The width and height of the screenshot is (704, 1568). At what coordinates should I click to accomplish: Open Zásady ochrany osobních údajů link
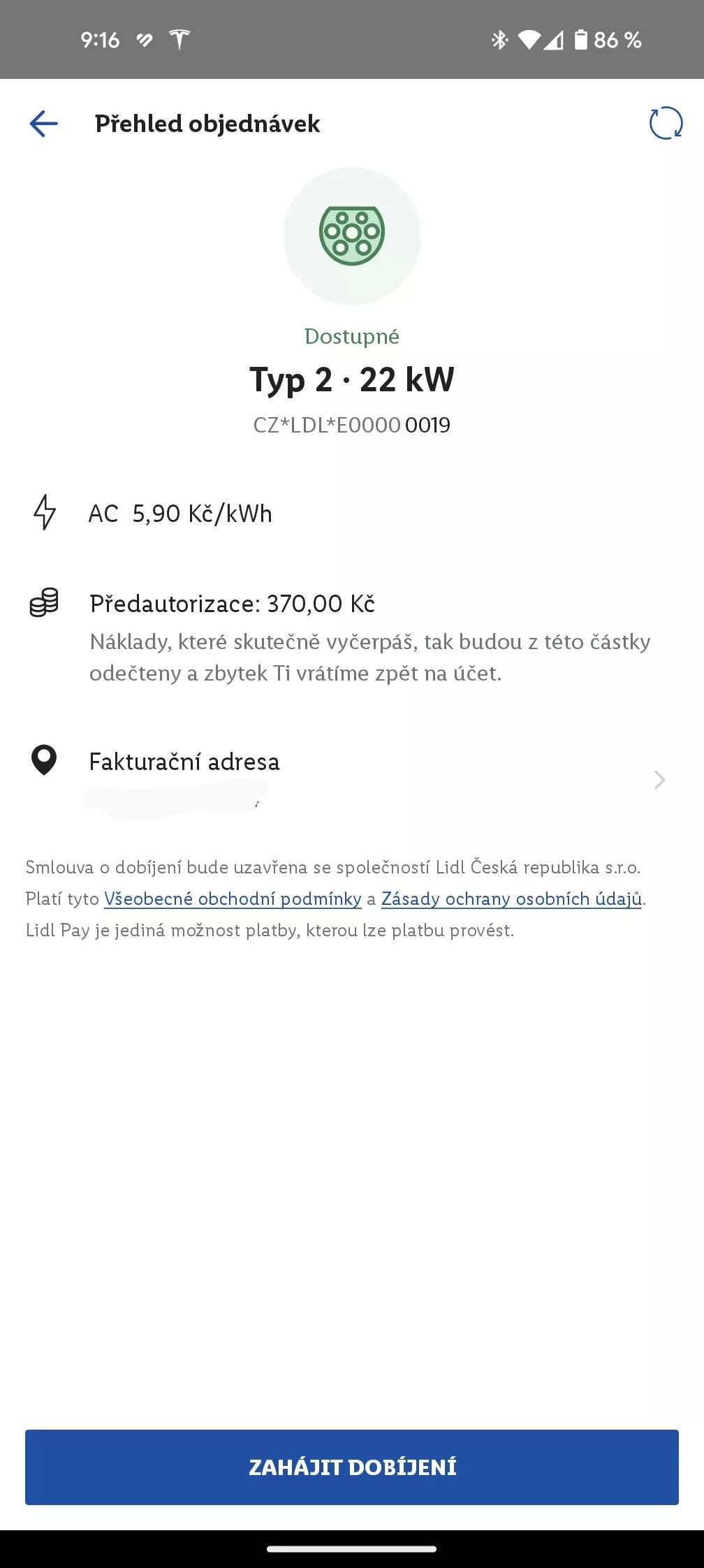511,899
